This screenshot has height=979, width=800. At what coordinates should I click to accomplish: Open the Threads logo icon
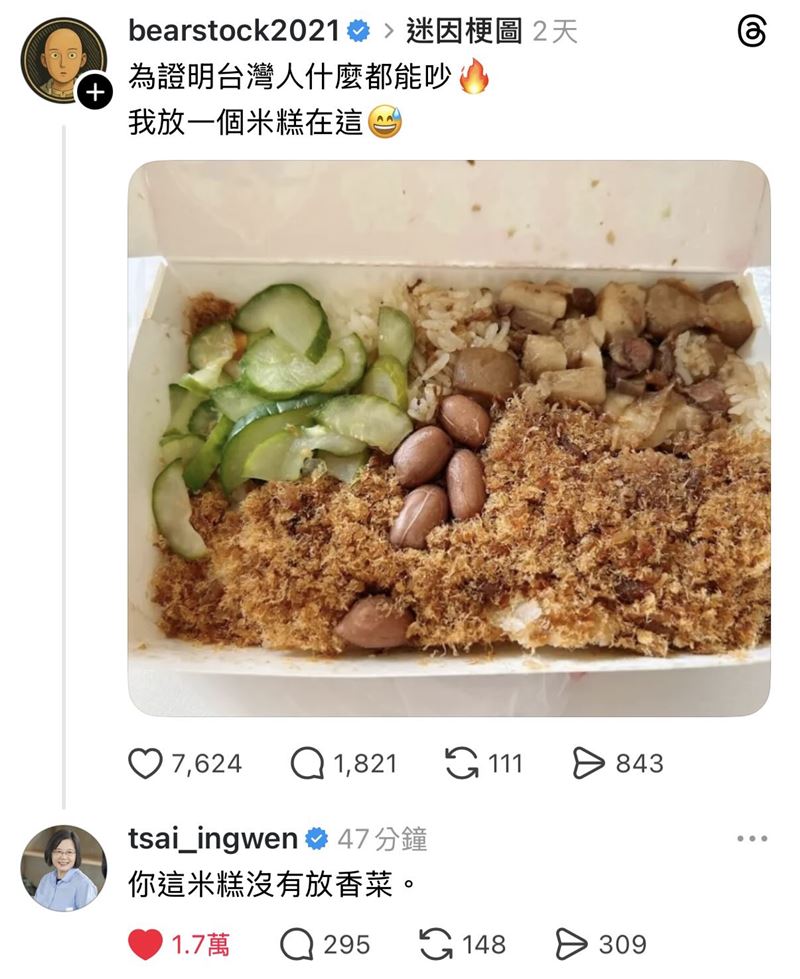751,33
